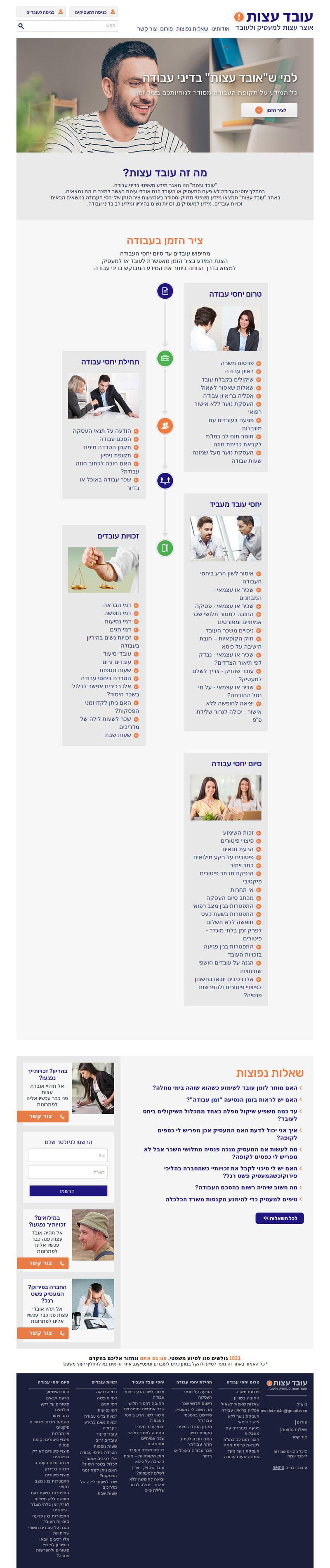Tap צור קשר under the במילואים card
Screen dimensions: 330x1568
pyautogui.click(x=42, y=1263)
